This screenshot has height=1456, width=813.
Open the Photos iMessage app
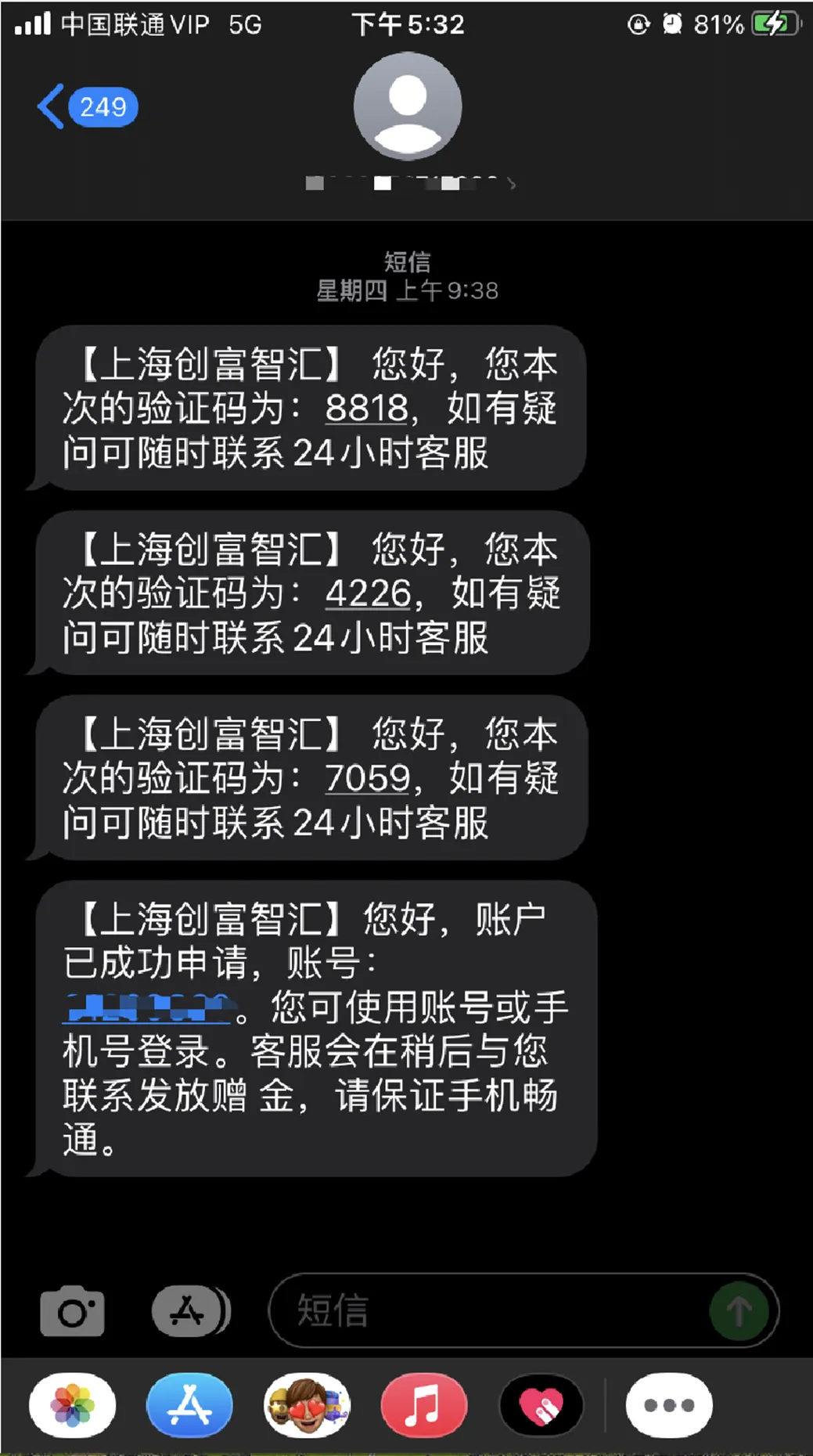pyautogui.click(x=72, y=1406)
